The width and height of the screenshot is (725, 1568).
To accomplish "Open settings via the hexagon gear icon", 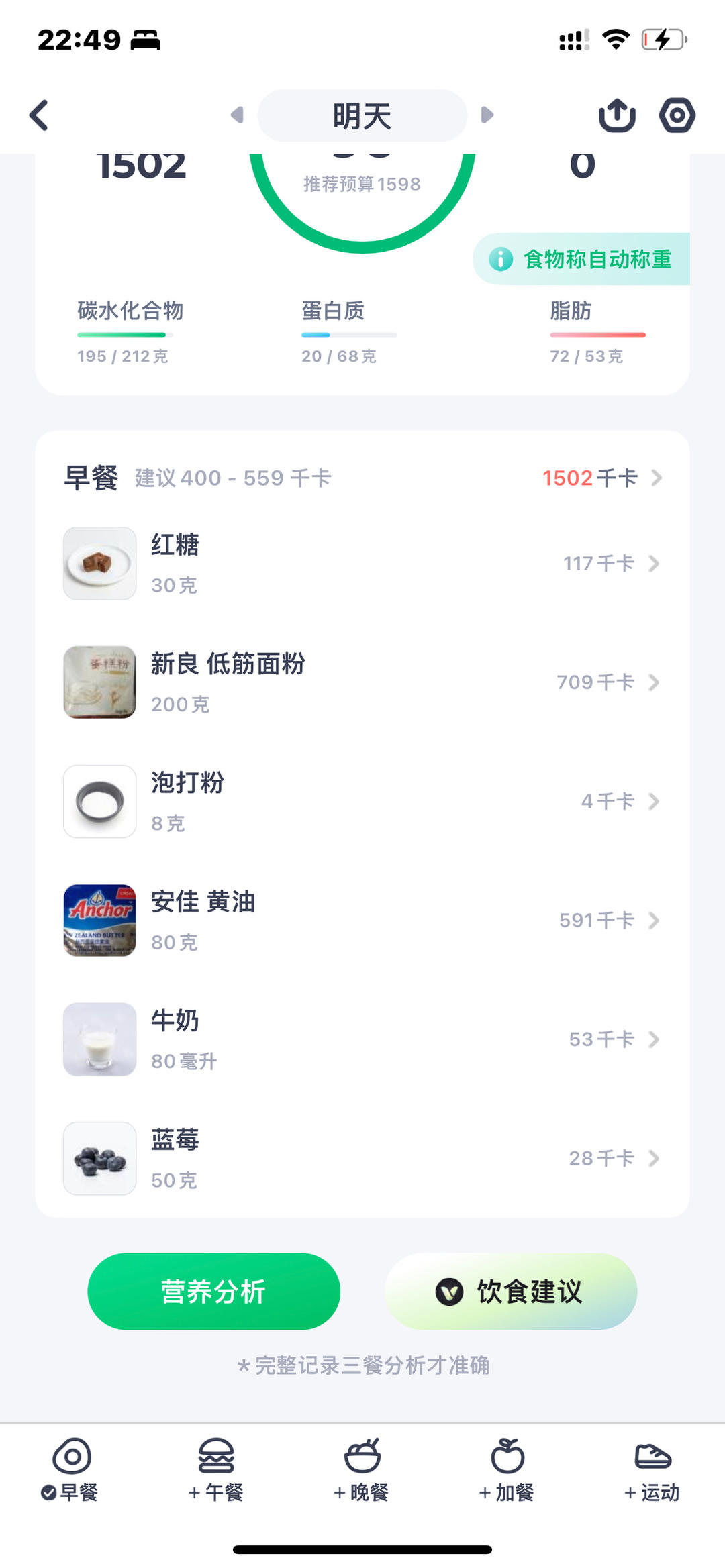I will tap(677, 115).
